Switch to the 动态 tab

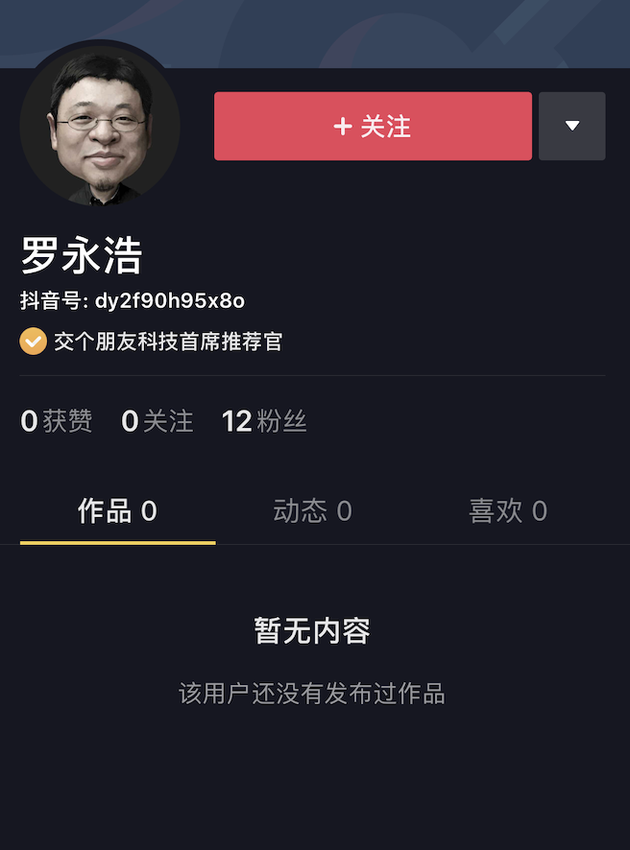pos(312,511)
